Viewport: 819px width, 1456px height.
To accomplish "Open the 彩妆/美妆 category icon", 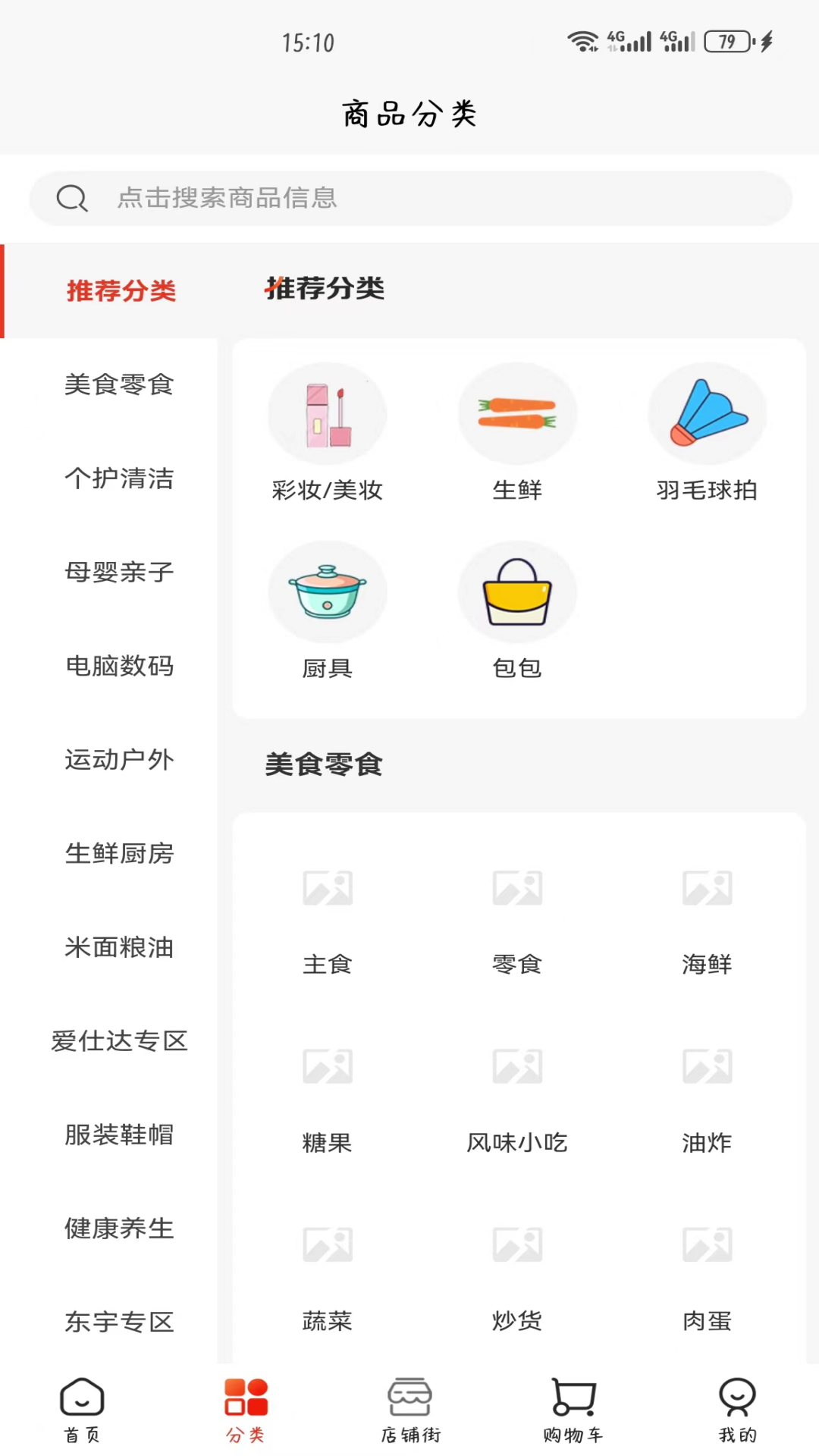I will click(x=327, y=413).
